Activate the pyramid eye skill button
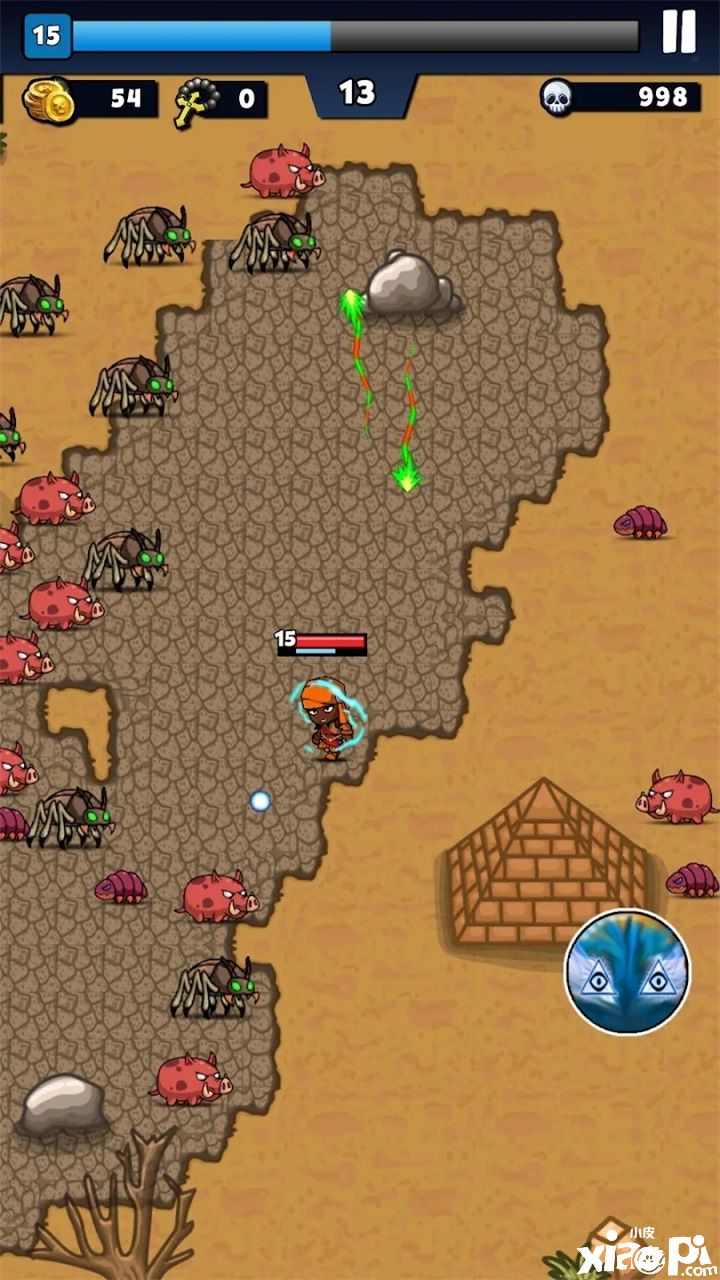720x1280 pixels. [628, 972]
